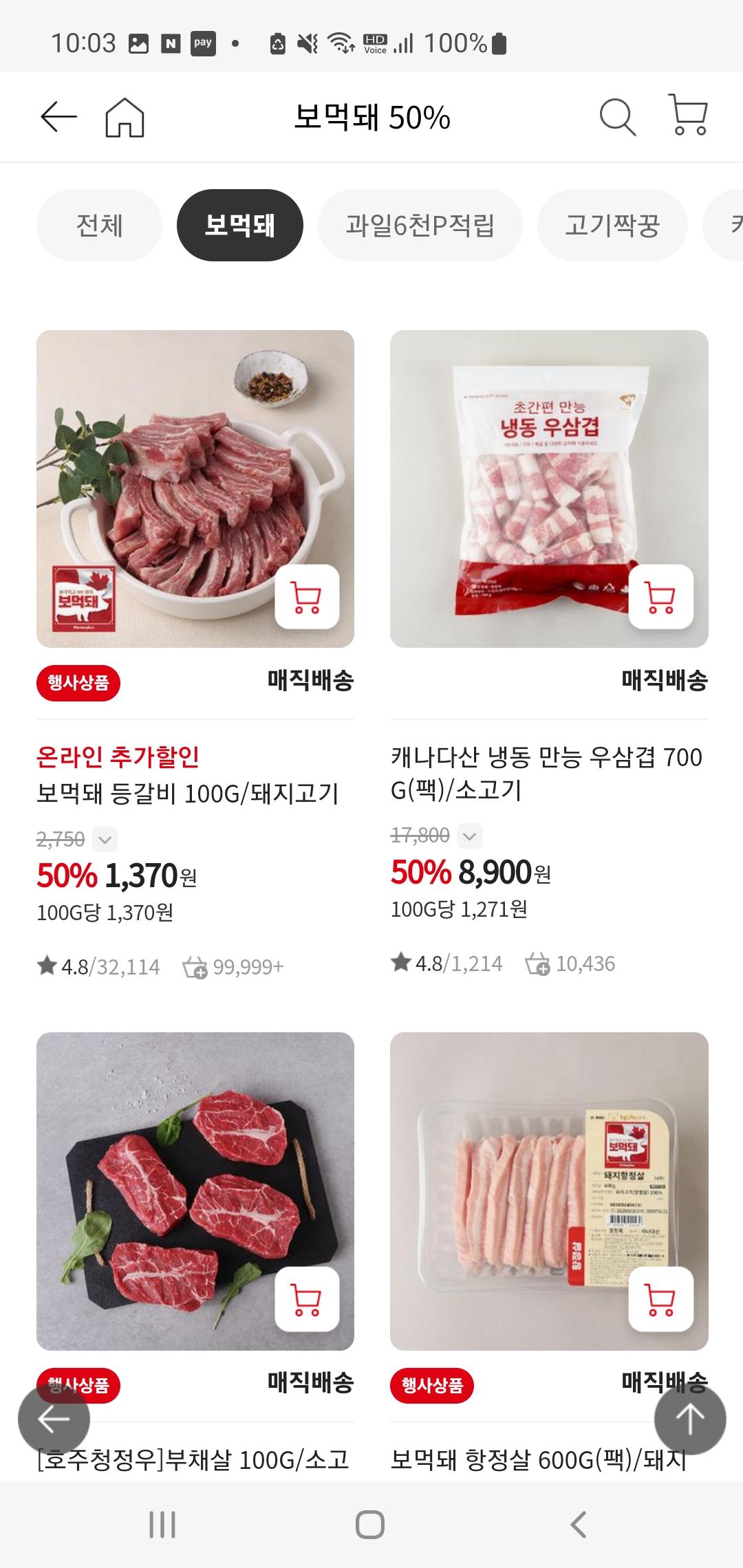Image resolution: width=743 pixels, height=1568 pixels.
Task: Add 호주청정우 부채살 to cart
Action: pos(307,1299)
